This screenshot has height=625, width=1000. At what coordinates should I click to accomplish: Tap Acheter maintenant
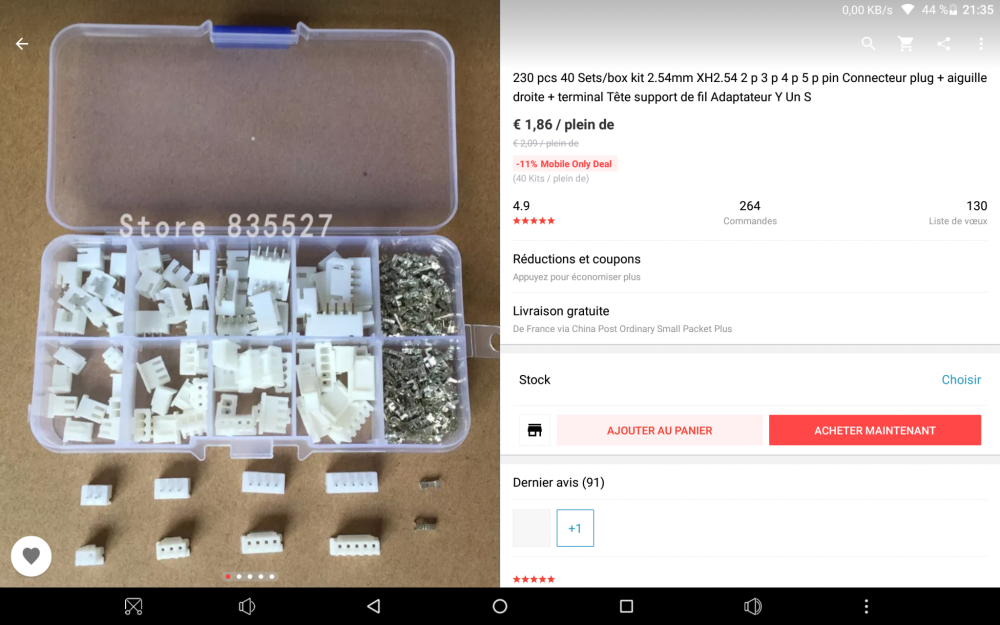(x=875, y=430)
